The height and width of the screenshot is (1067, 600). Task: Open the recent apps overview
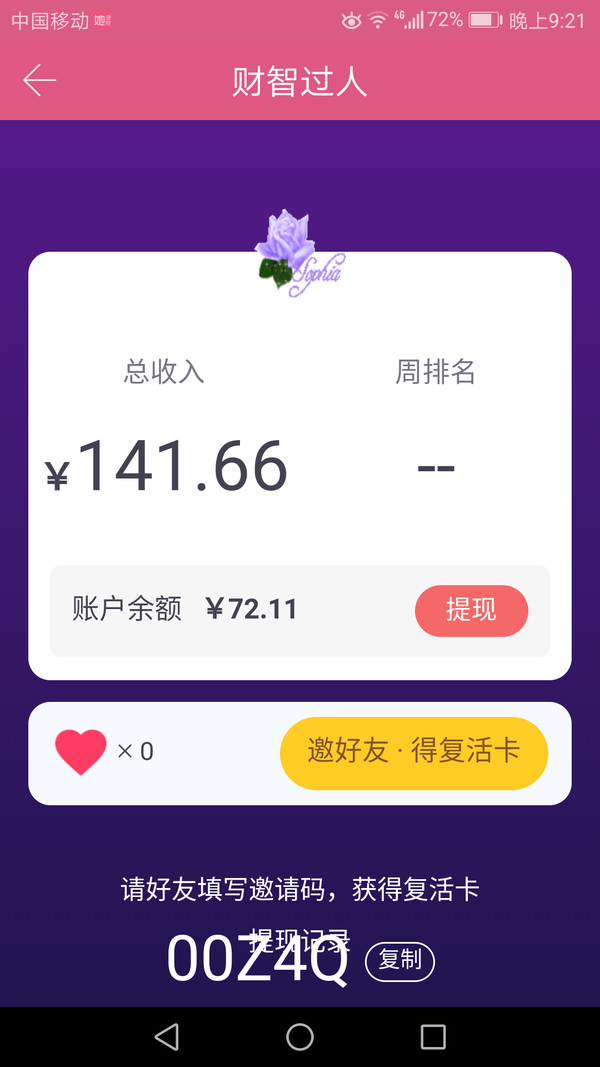[x=433, y=1037]
